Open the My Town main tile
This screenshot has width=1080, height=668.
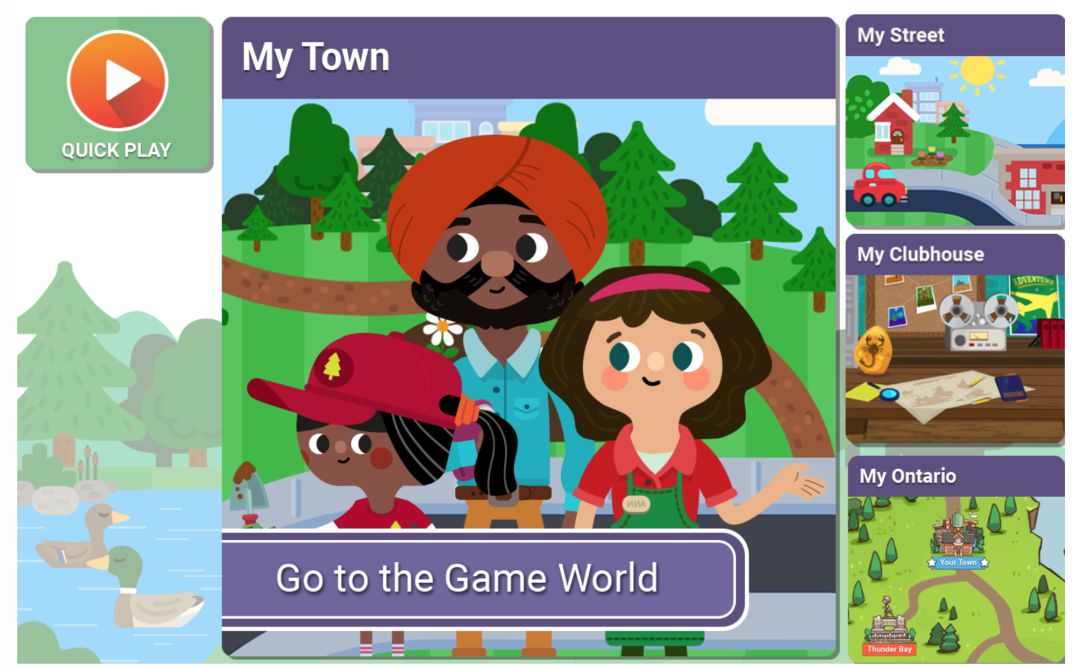pyautogui.click(x=528, y=300)
